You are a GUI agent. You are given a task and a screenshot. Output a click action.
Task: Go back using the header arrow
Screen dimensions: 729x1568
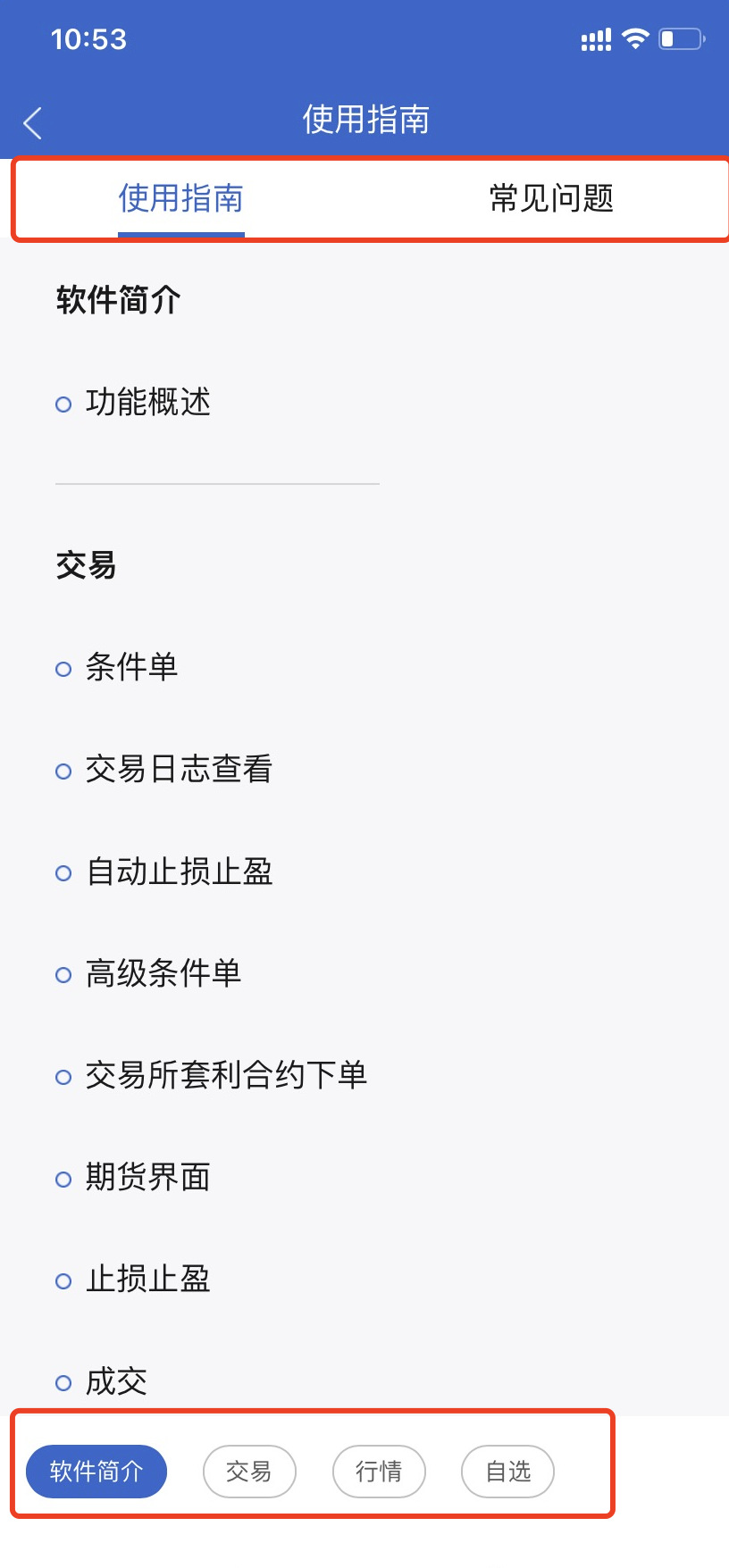(33, 122)
